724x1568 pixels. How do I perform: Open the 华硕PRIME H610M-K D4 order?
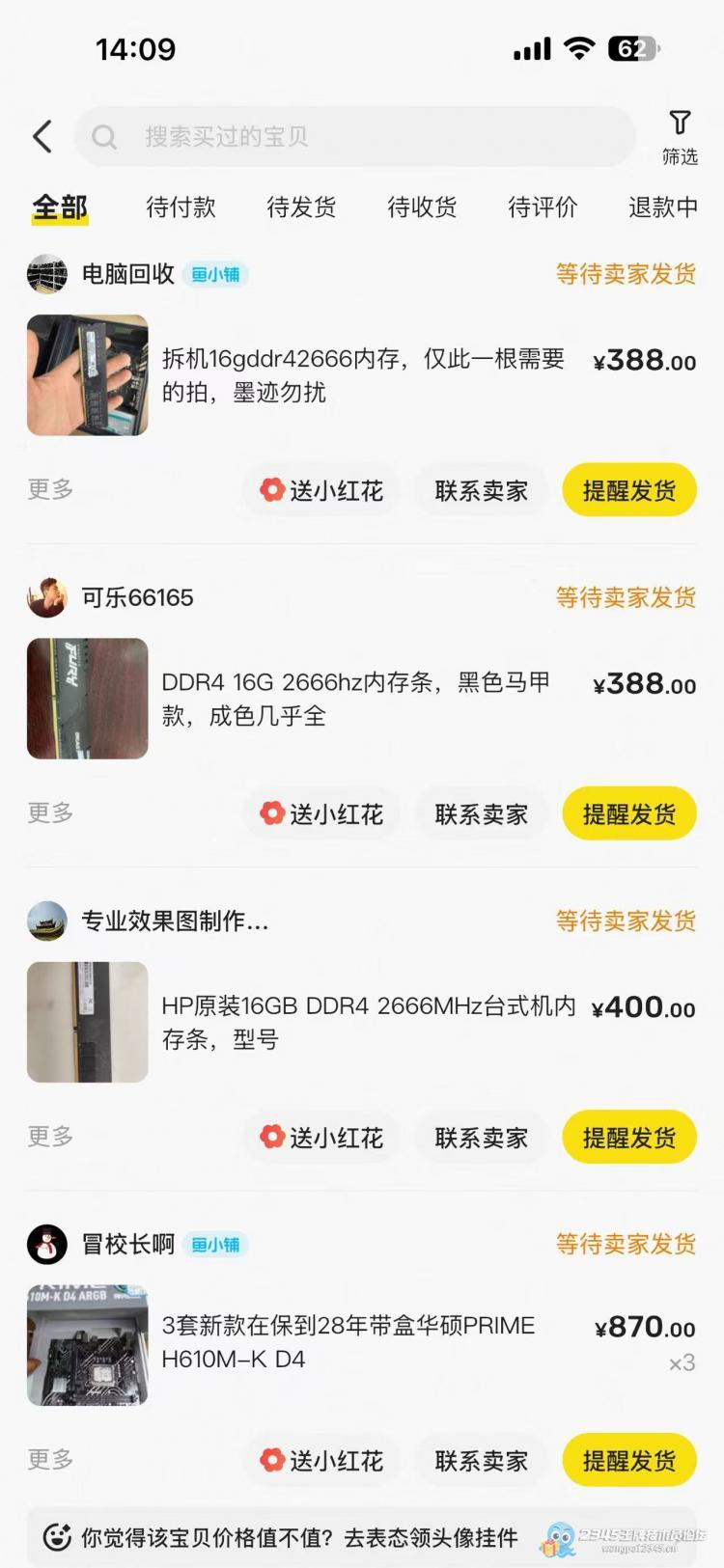348,1342
